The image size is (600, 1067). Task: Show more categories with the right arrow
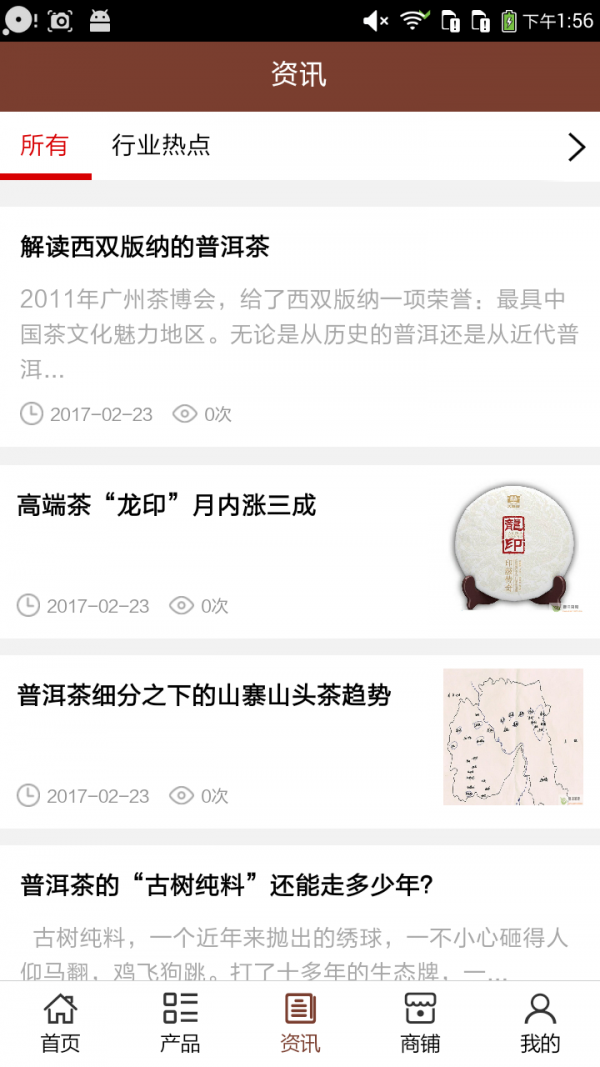coord(576,147)
